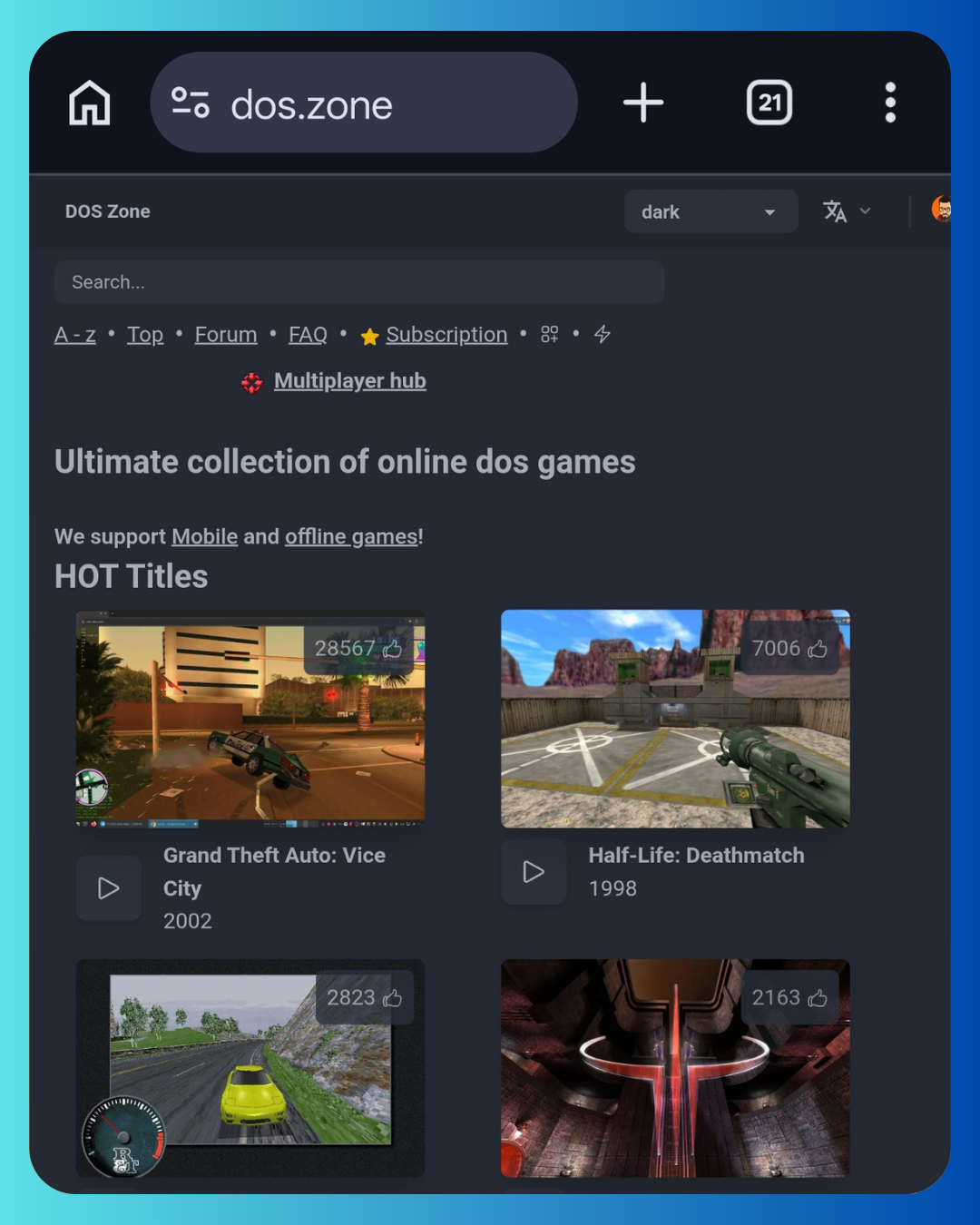Image resolution: width=980 pixels, height=1225 pixels.
Task: Follow the offline games link
Action: tap(351, 537)
